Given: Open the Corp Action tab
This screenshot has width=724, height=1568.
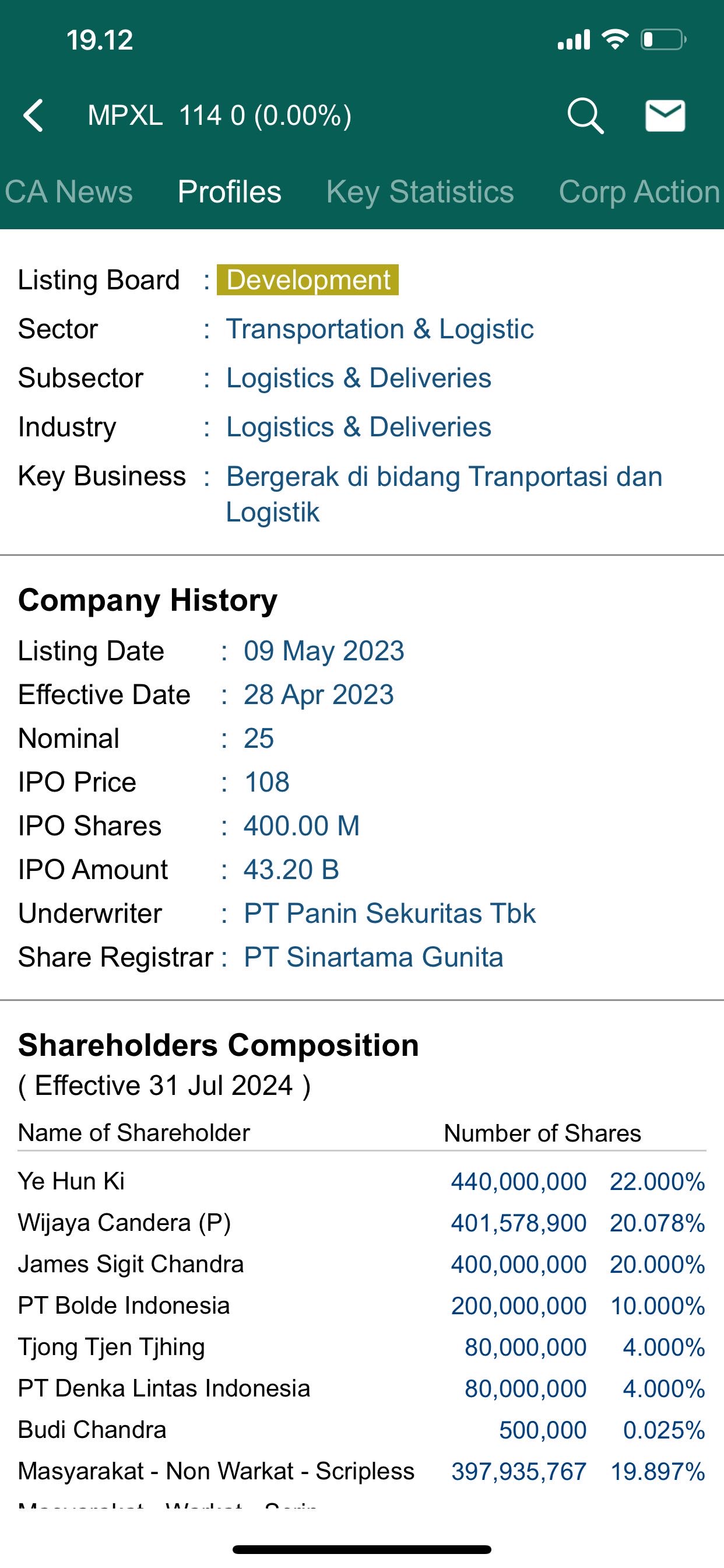Looking at the screenshot, I should tap(637, 192).
